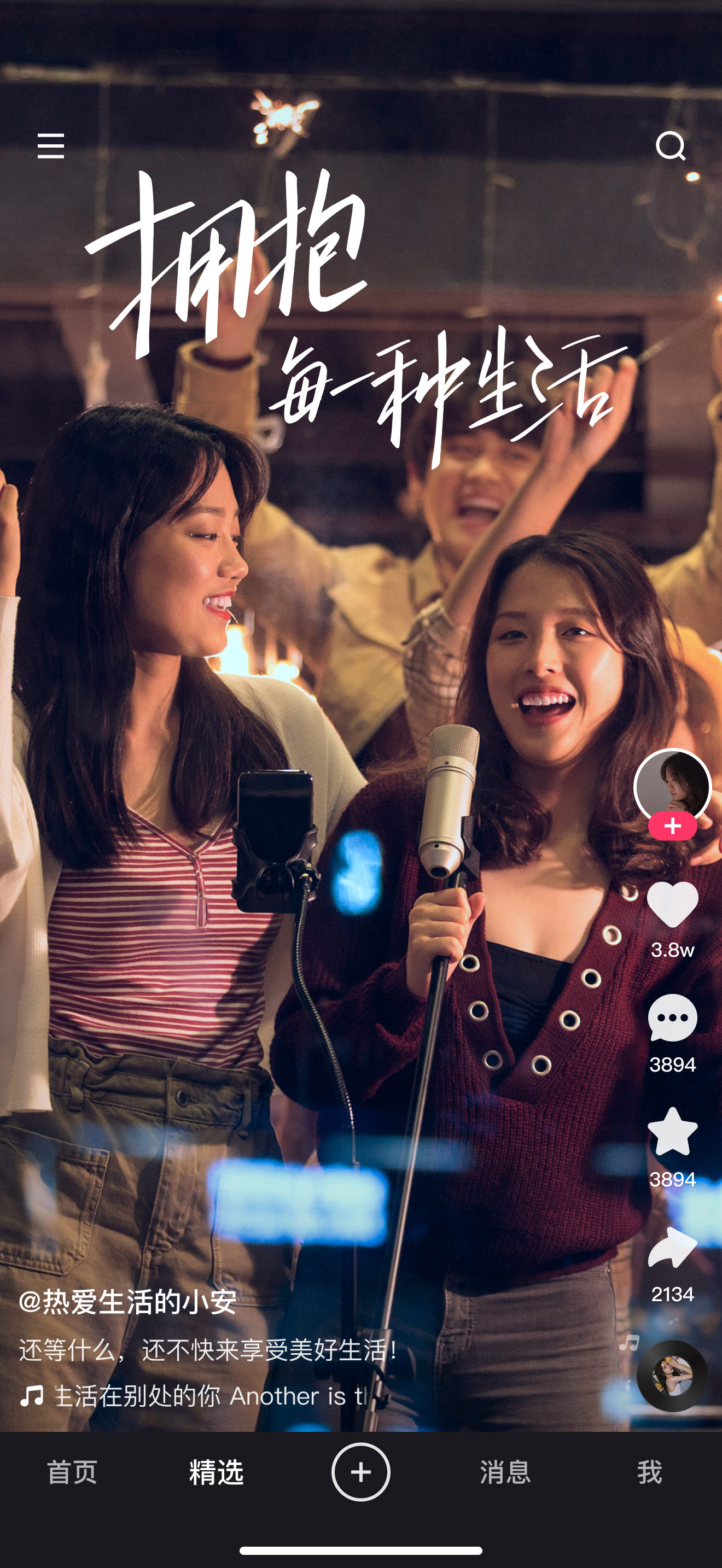The width and height of the screenshot is (722, 1568).
Task: Favorite the video with the star
Action: [x=672, y=1132]
